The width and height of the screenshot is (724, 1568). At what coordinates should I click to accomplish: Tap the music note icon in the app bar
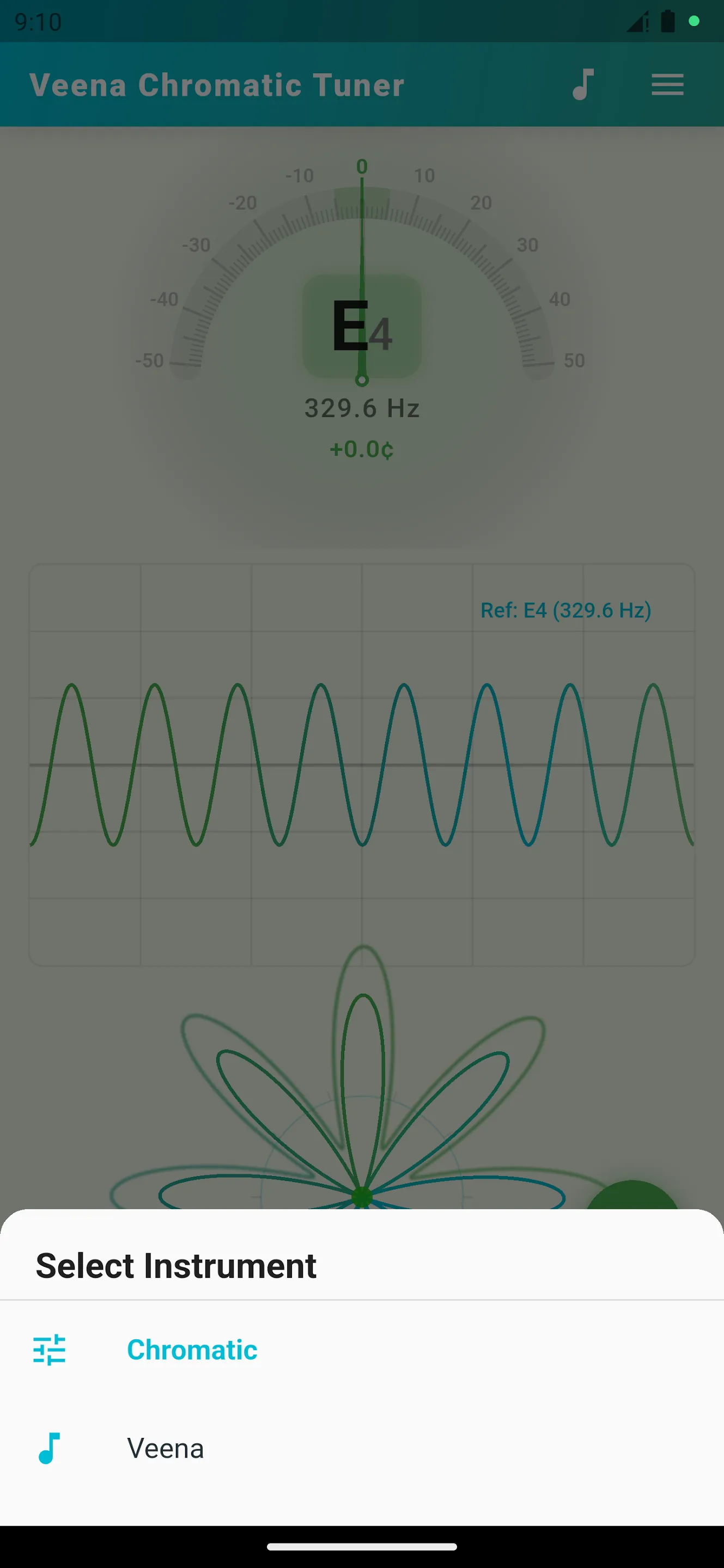pyautogui.click(x=583, y=85)
